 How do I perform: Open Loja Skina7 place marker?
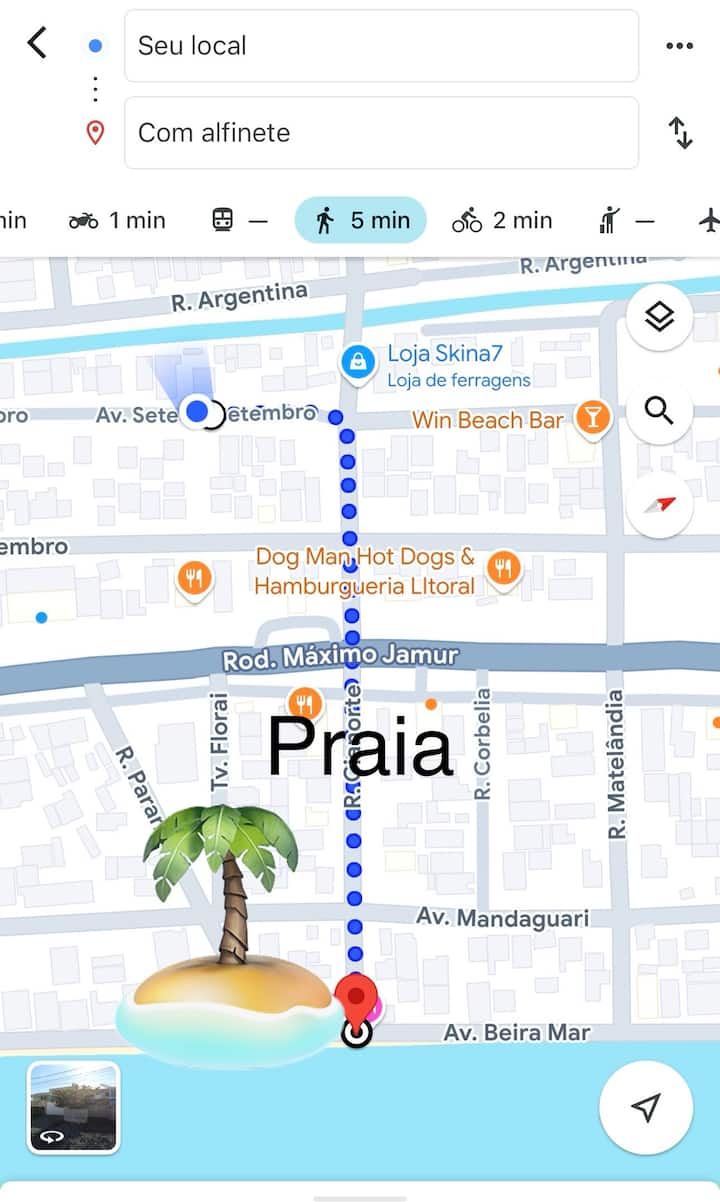coord(357,362)
